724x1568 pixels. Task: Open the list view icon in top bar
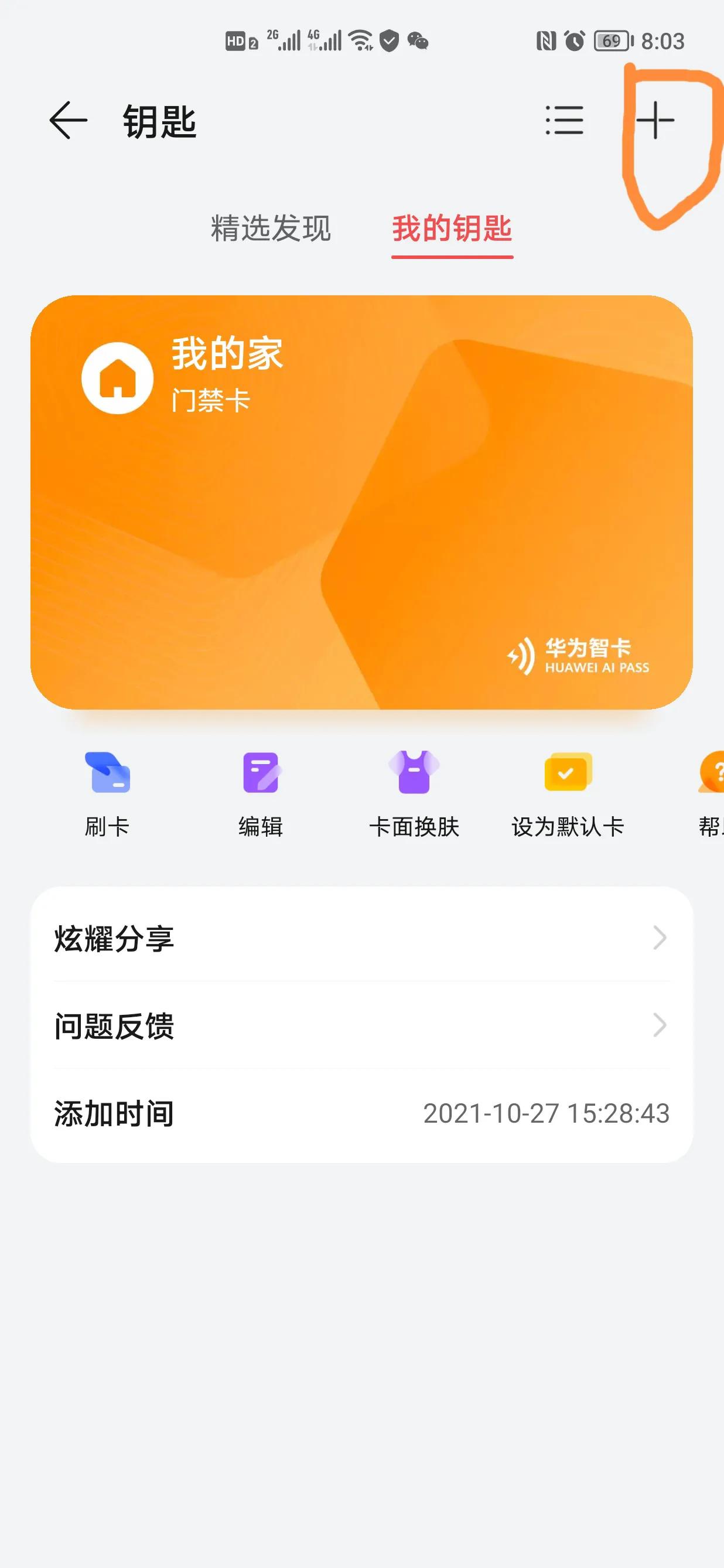click(566, 121)
